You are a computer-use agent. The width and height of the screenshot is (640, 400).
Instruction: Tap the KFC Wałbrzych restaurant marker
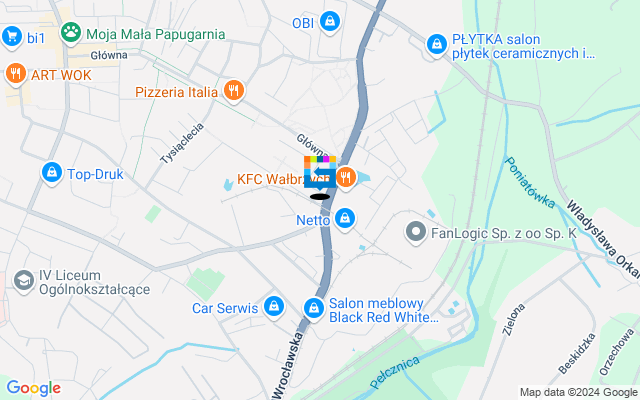[346, 178]
